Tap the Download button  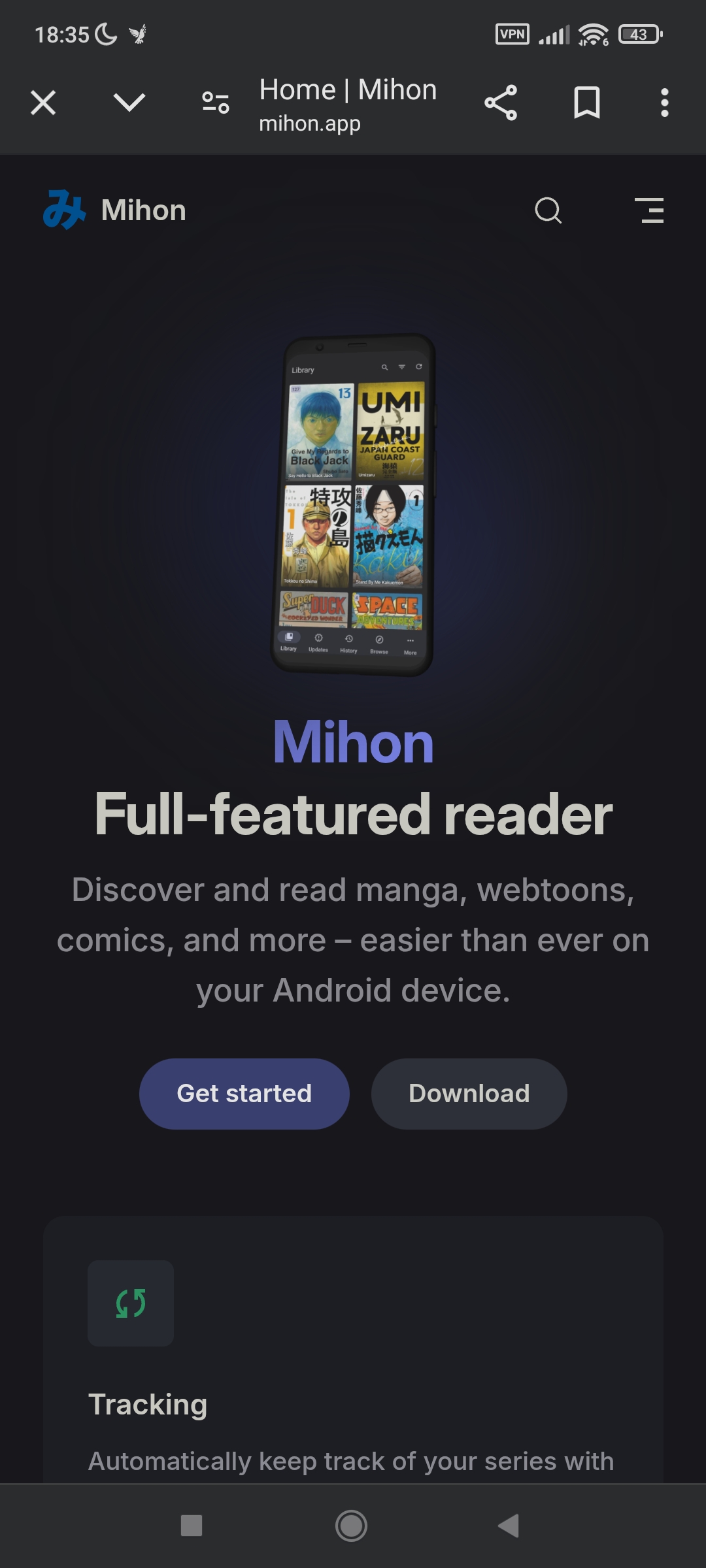(x=469, y=1094)
